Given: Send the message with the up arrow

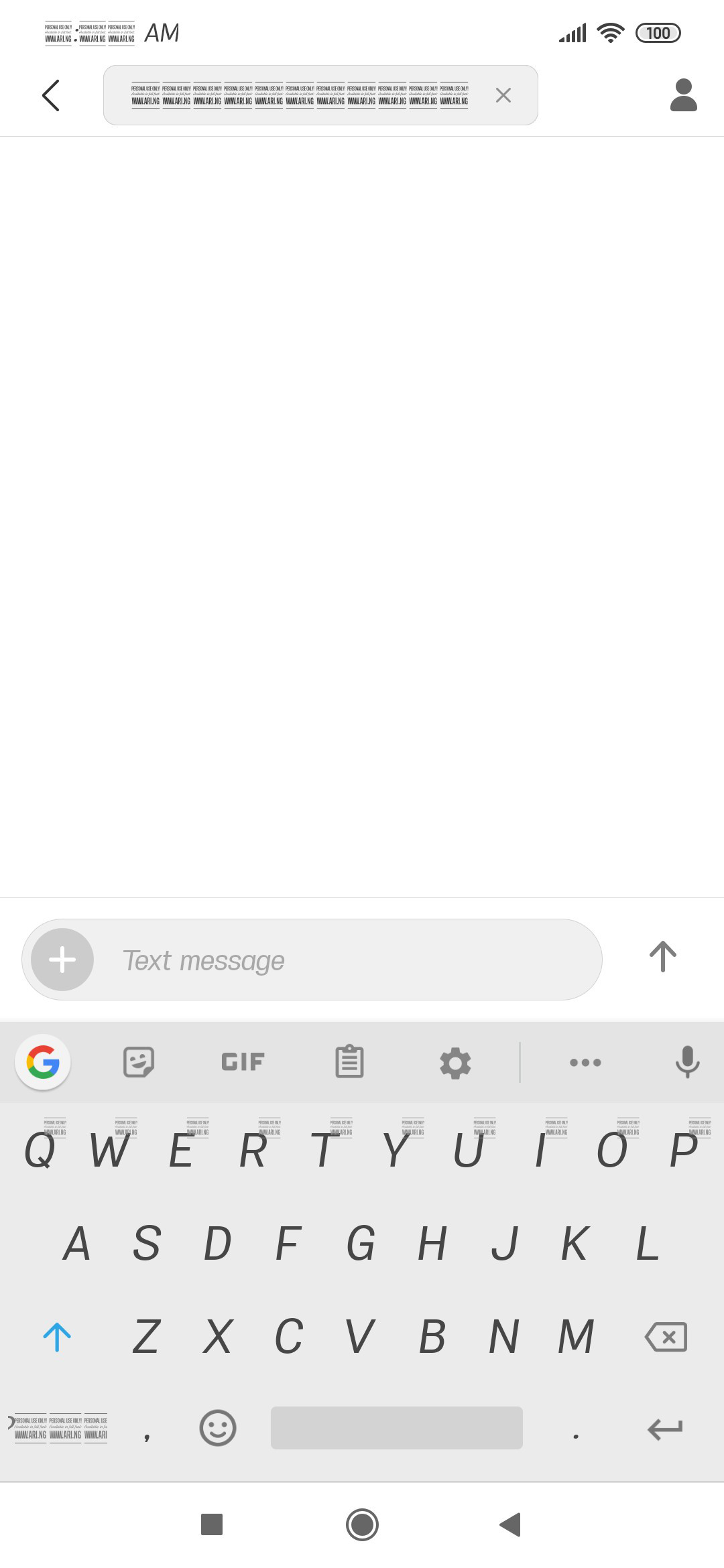Looking at the screenshot, I should click(663, 957).
